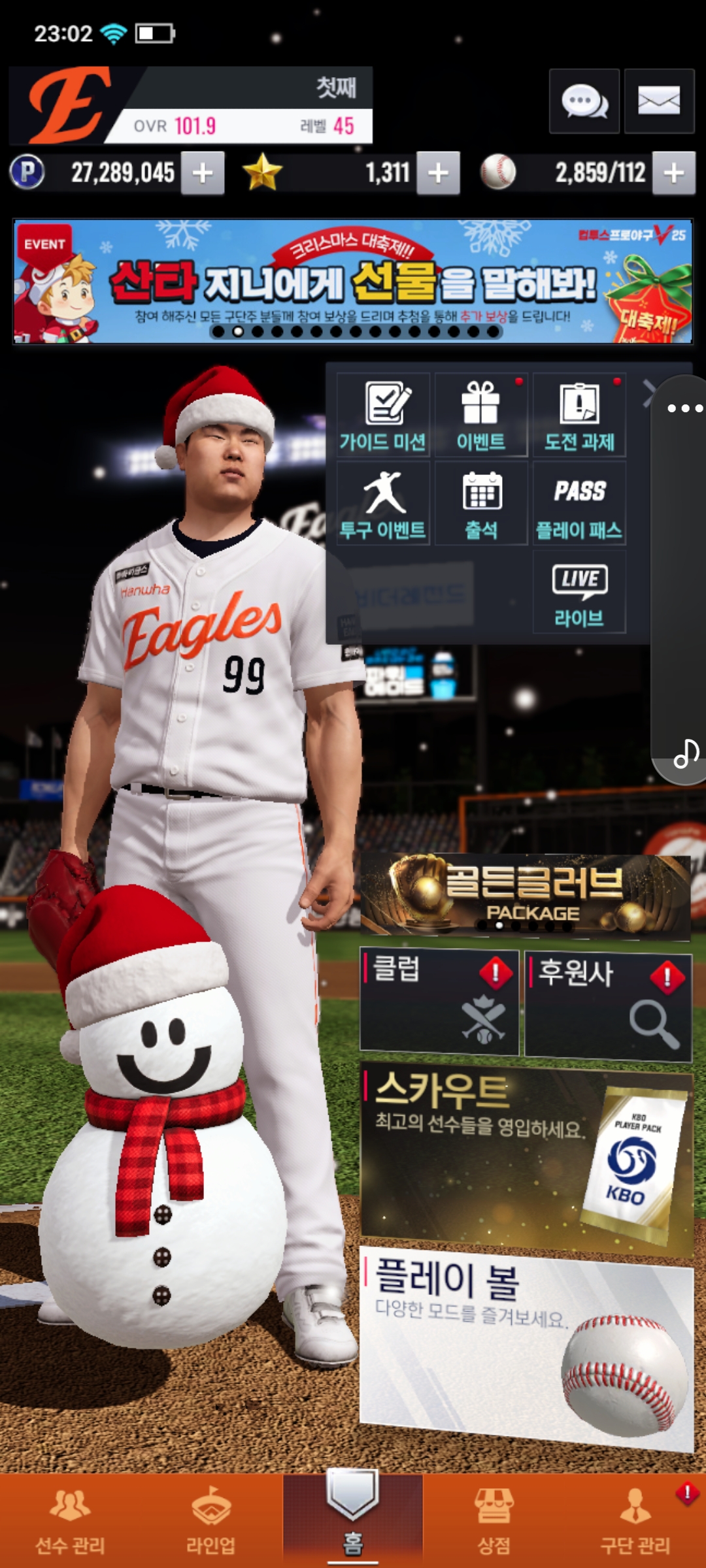The height and width of the screenshot is (1568, 706).
Task: Add more baseballs with the plus button
Action: [673, 173]
